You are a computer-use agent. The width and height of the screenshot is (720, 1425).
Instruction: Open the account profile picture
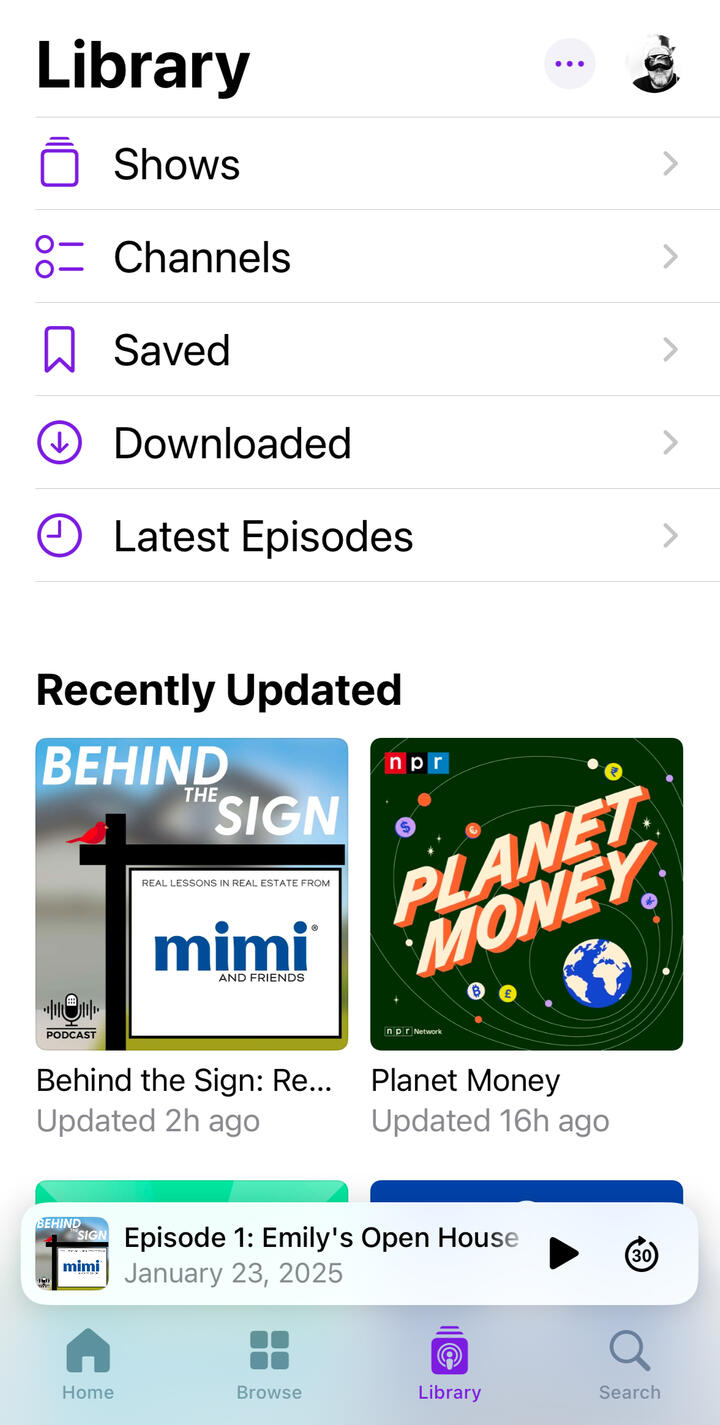(x=655, y=64)
